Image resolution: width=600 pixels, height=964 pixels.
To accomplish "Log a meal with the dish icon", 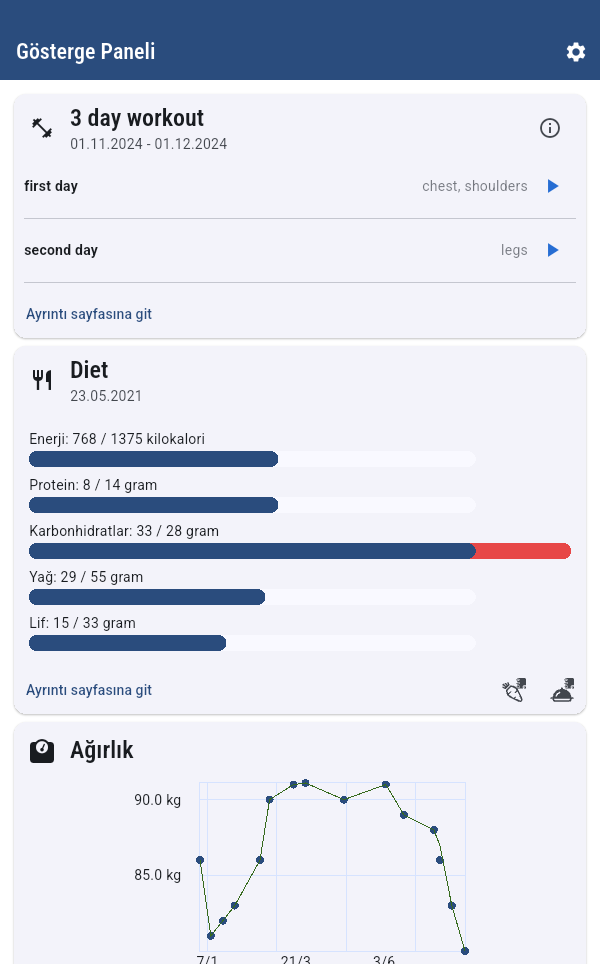I will click(562, 690).
